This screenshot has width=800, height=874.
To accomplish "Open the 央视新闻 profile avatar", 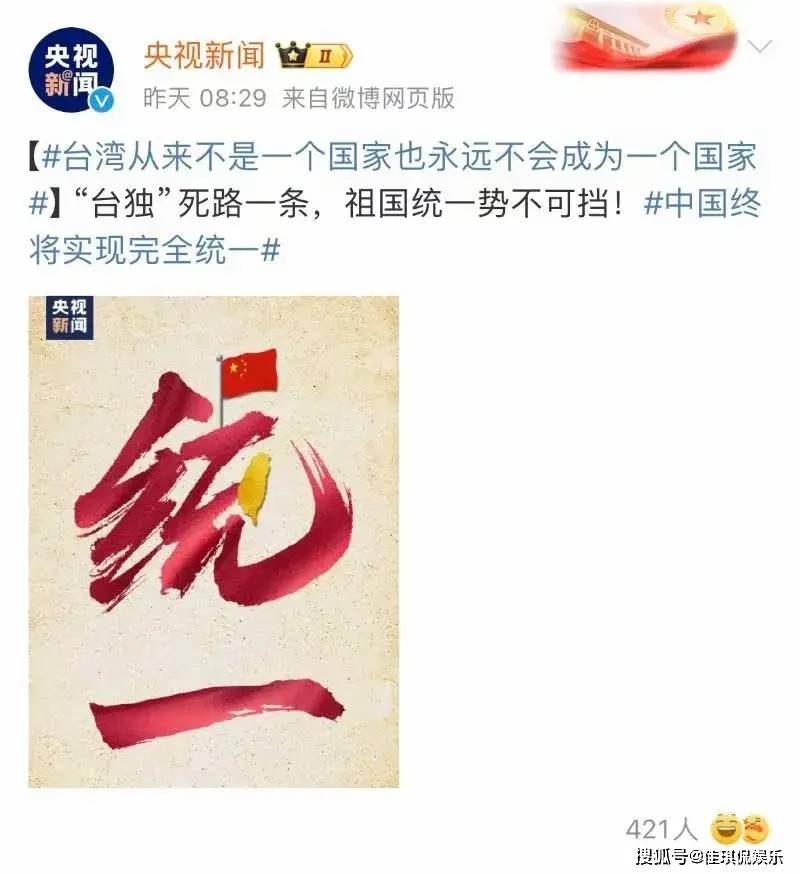I will point(70,69).
